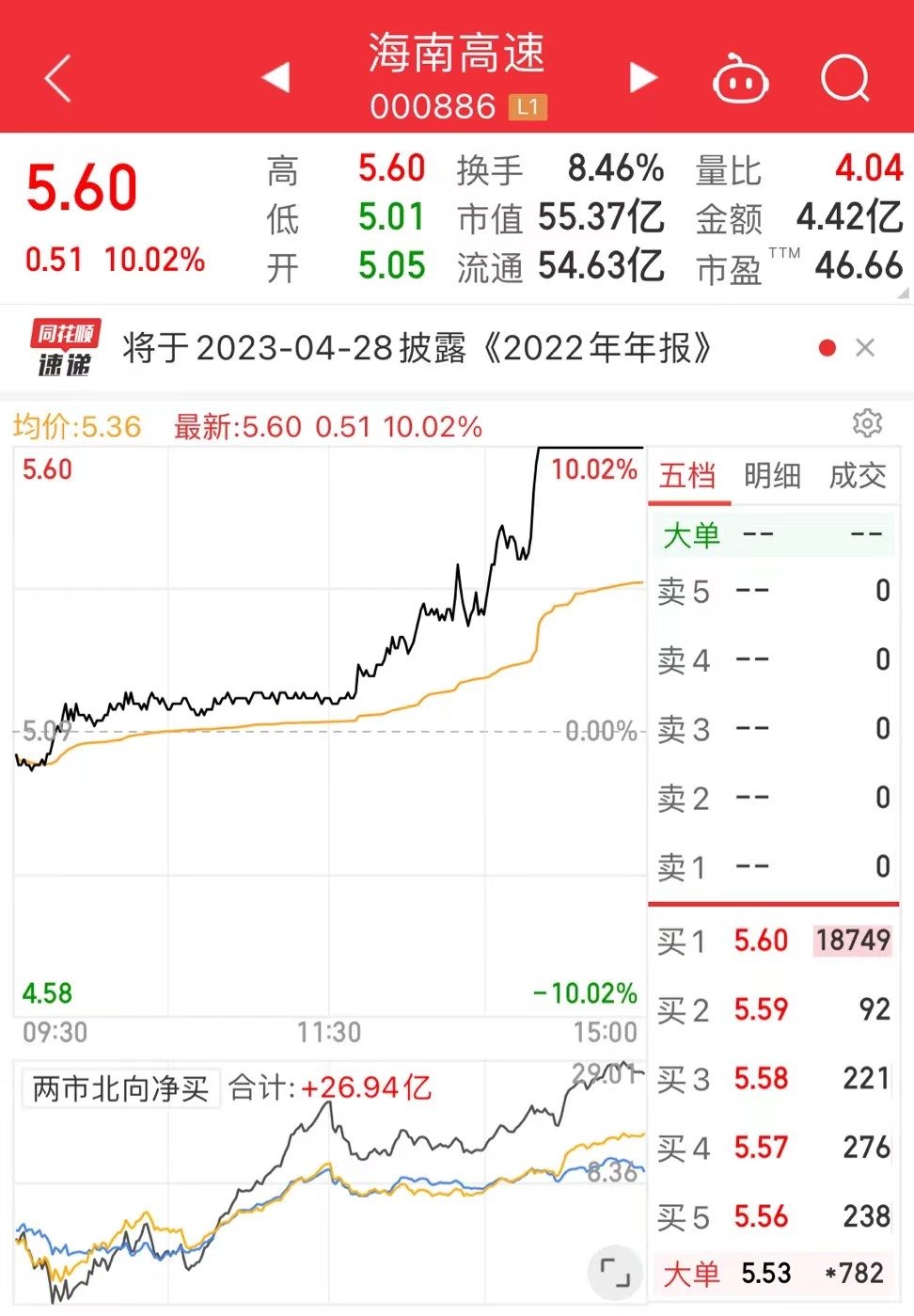Viewport: 914px width, 1316px height.
Task: Open chart settings gear
Action: [867, 423]
